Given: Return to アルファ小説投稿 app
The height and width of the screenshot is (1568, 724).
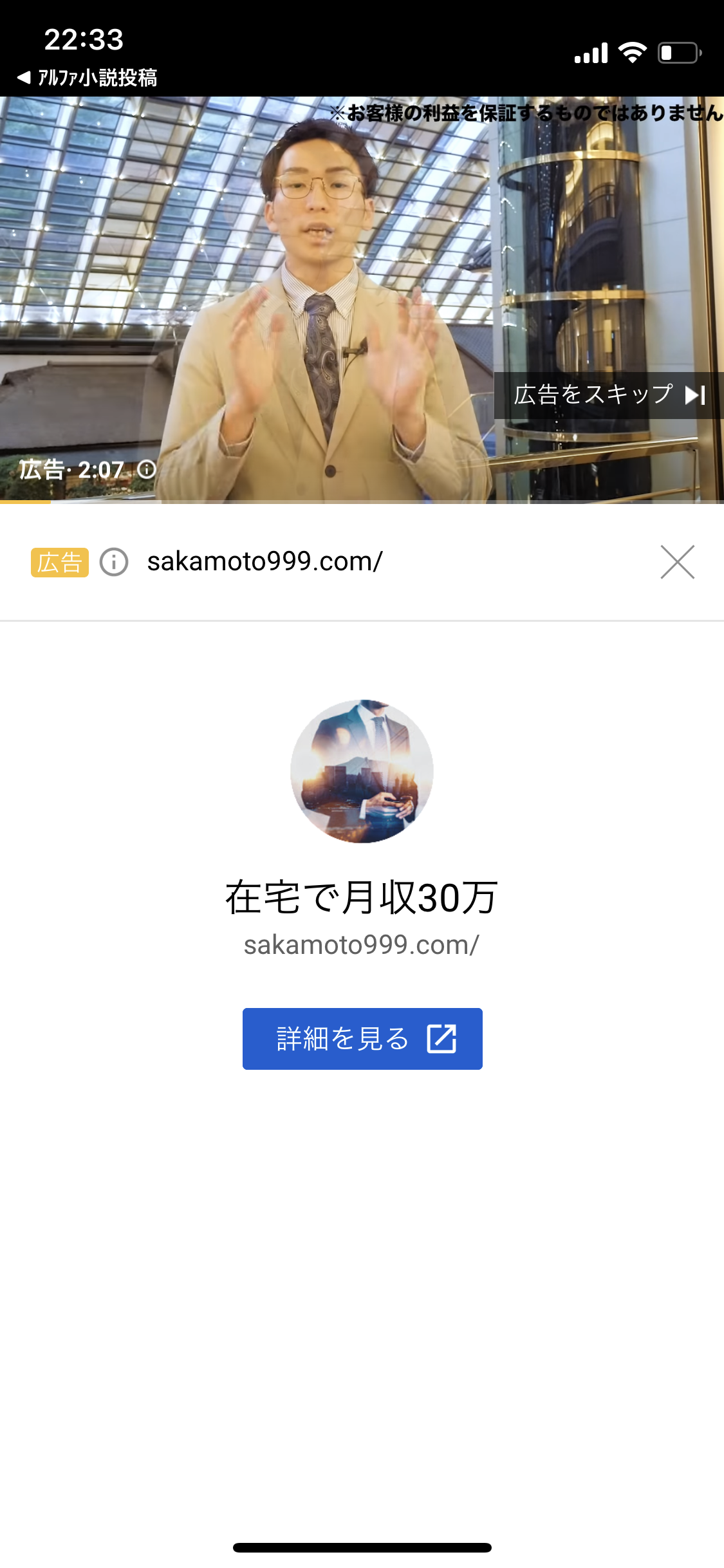Looking at the screenshot, I should click(x=87, y=78).
